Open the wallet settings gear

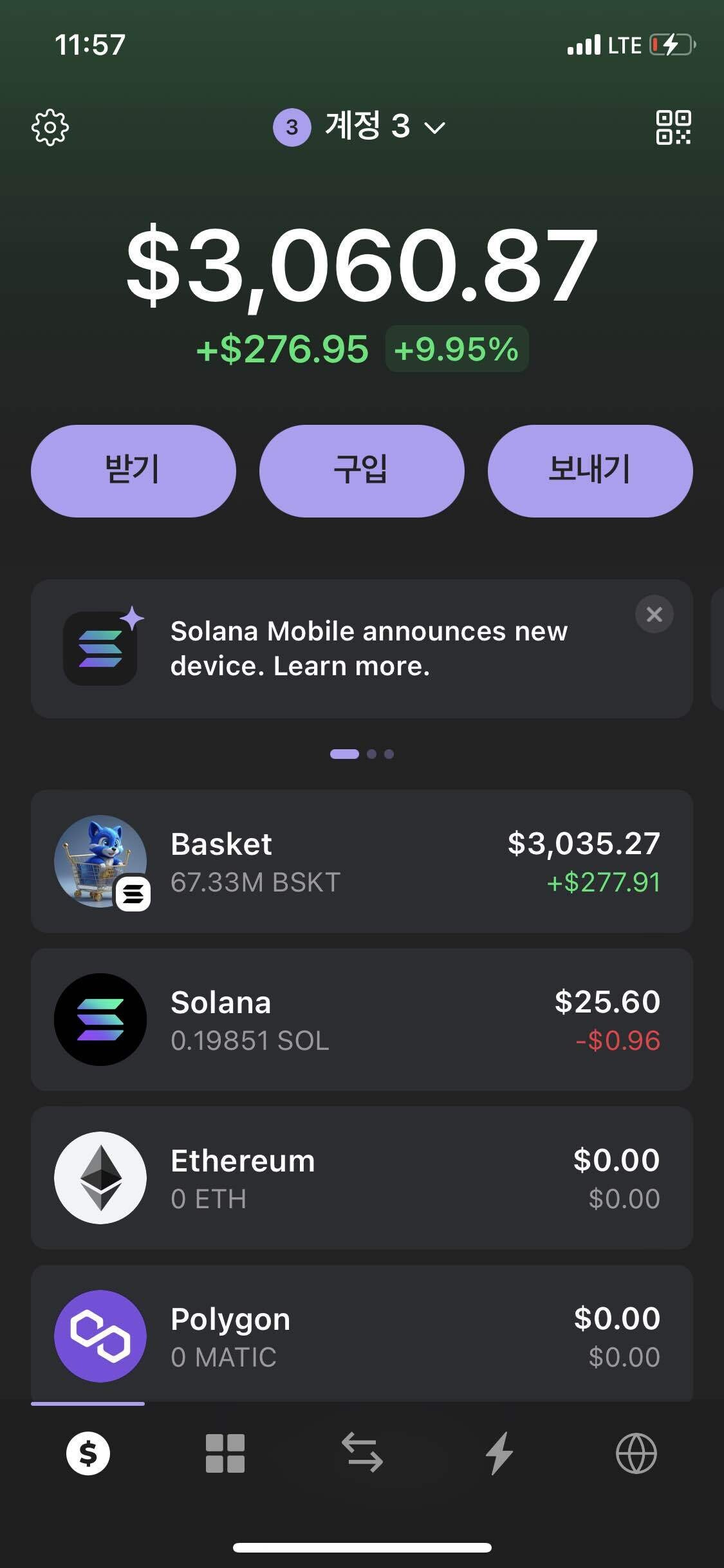tap(51, 127)
